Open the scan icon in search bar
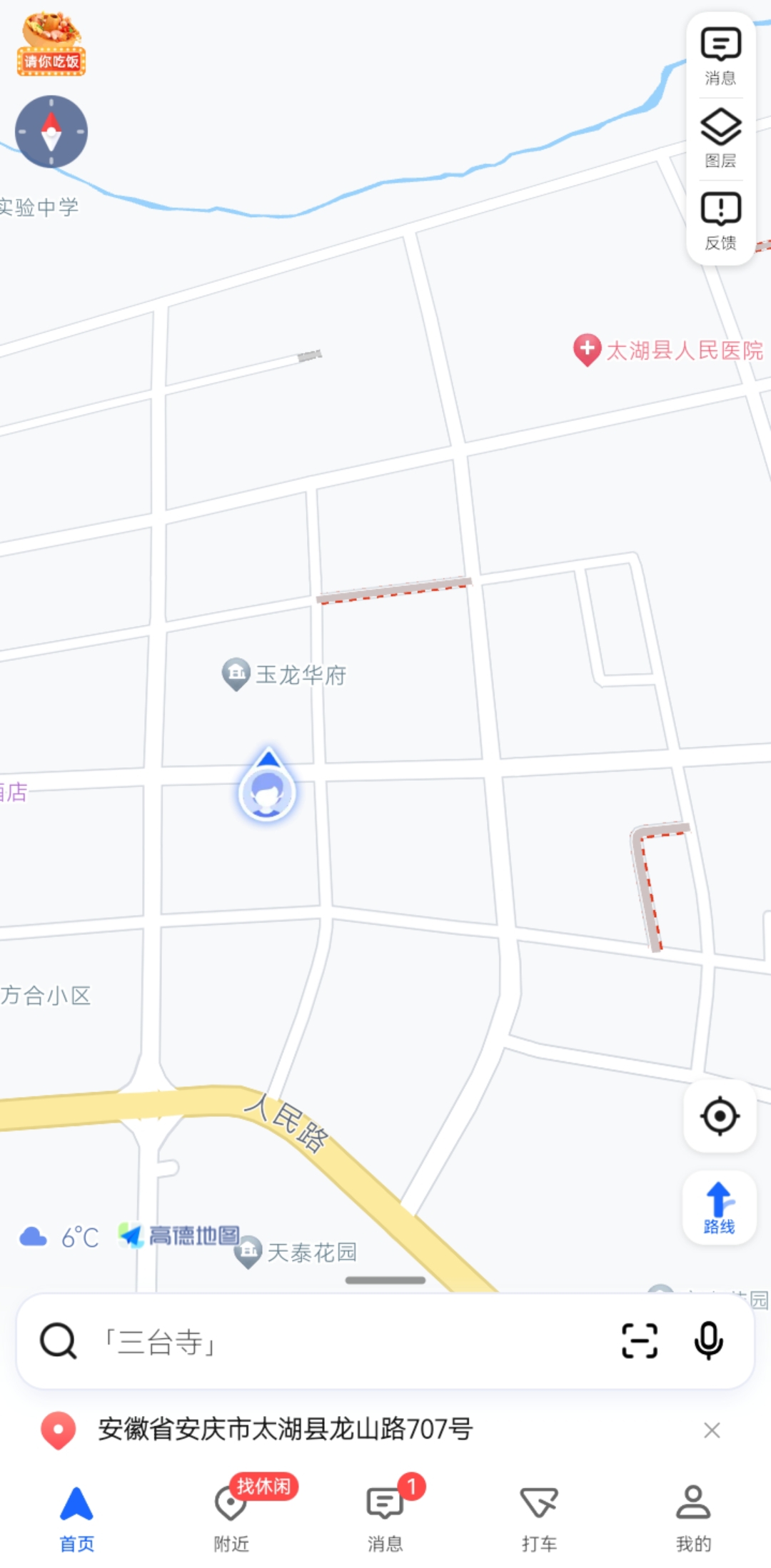 tap(639, 1340)
